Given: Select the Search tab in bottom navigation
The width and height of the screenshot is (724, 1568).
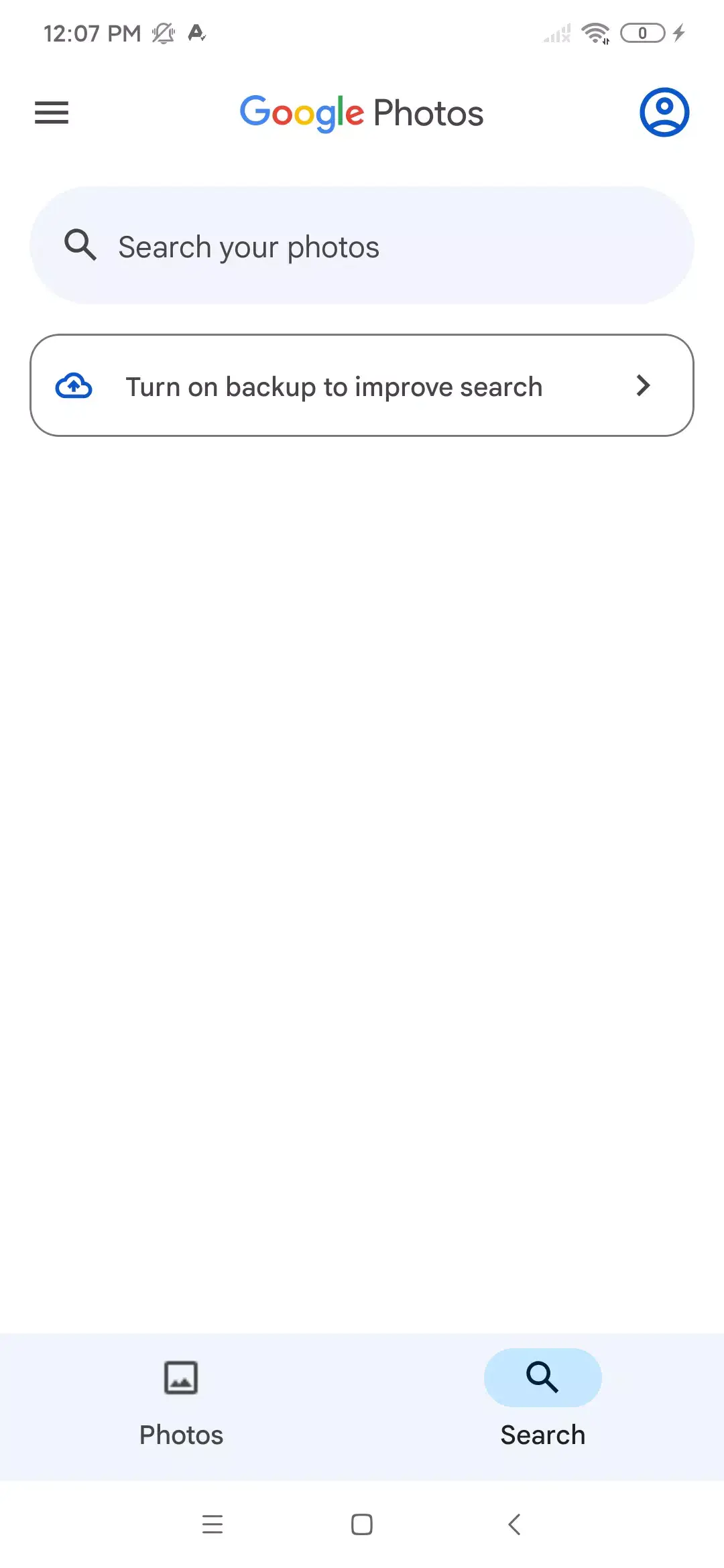Looking at the screenshot, I should [542, 1404].
